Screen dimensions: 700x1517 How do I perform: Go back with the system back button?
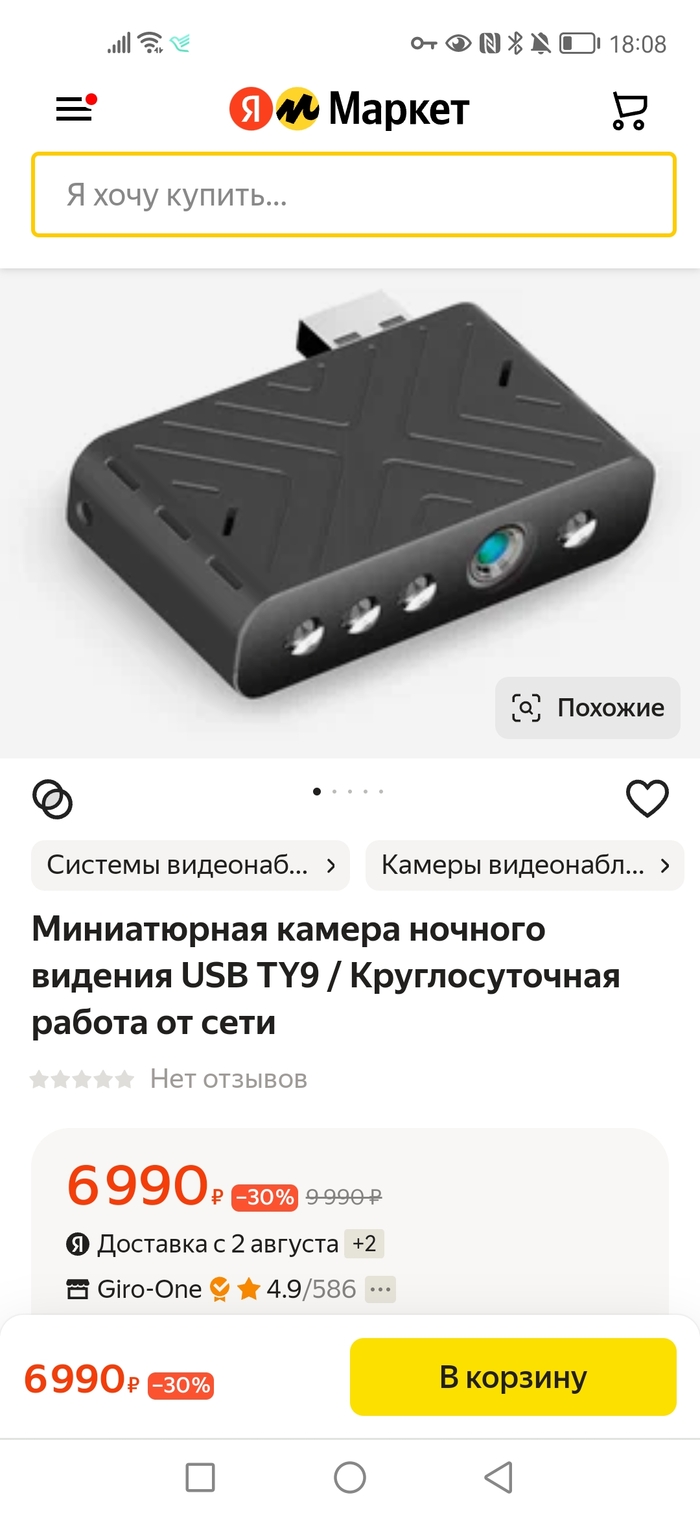[x=498, y=1477]
